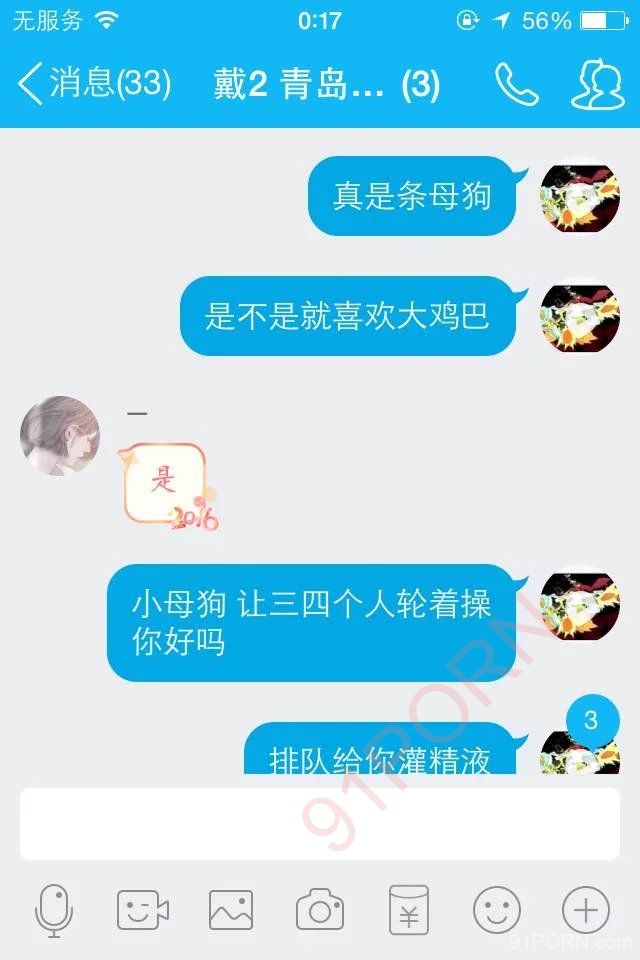Start a voice call from the phone icon
Viewport: 640px width, 960px height.
(x=516, y=85)
